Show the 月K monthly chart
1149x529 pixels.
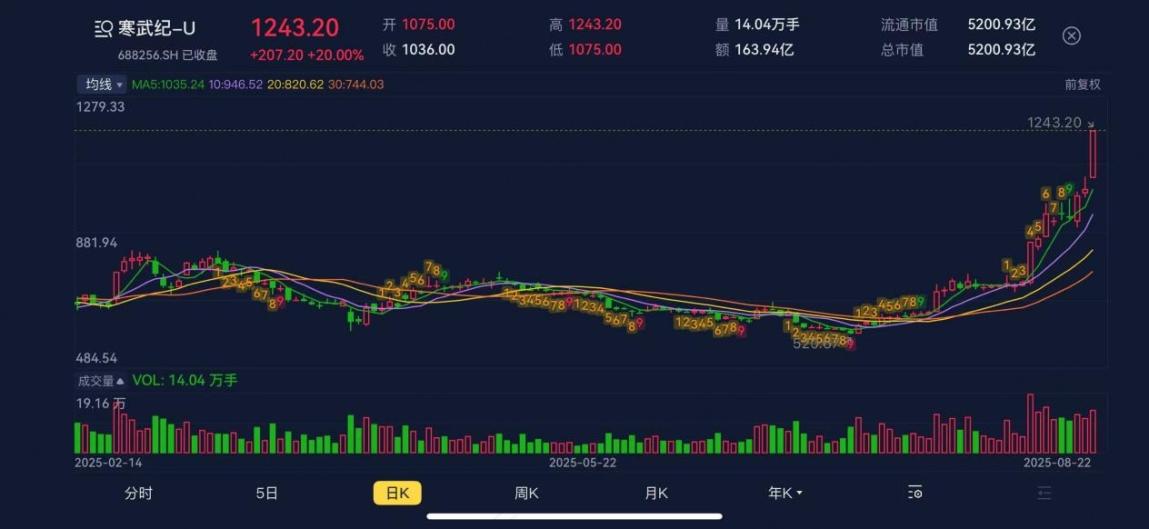coord(656,493)
